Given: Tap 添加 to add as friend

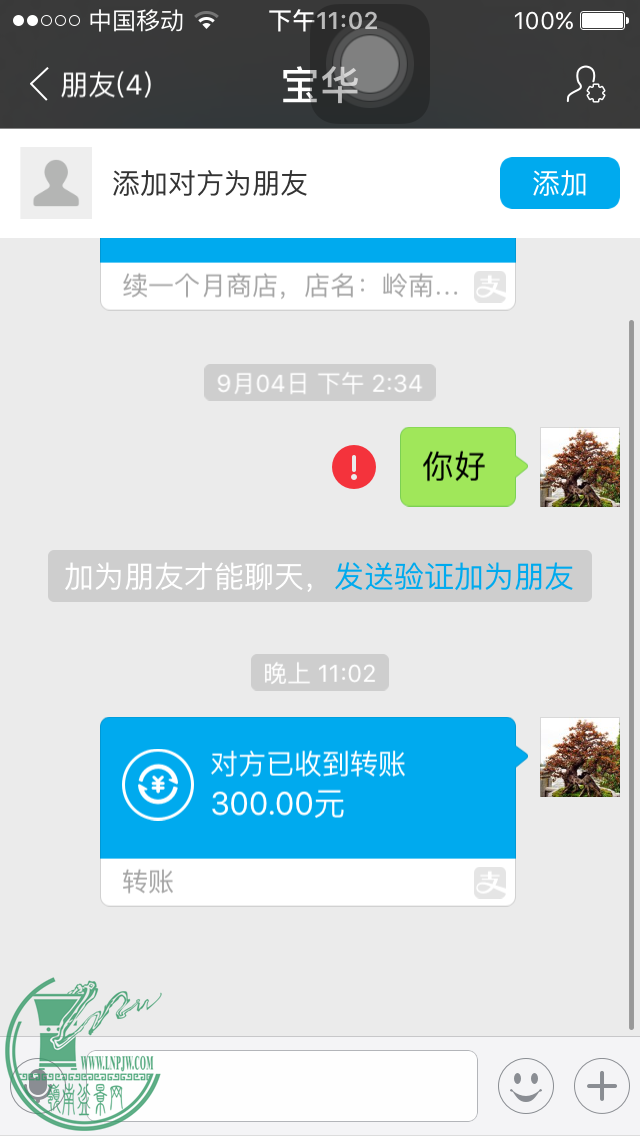Looking at the screenshot, I should pos(559,183).
